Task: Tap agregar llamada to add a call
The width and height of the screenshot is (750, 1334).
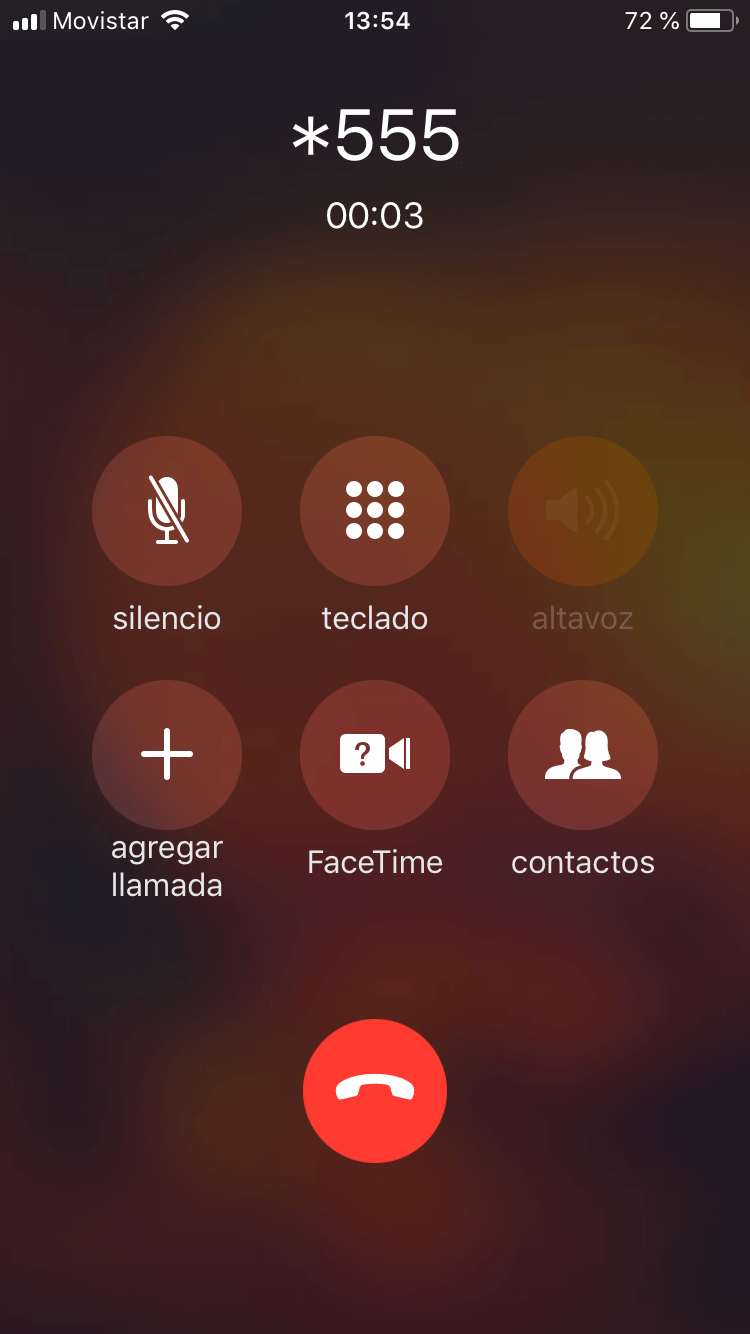Action: click(167, 755)
